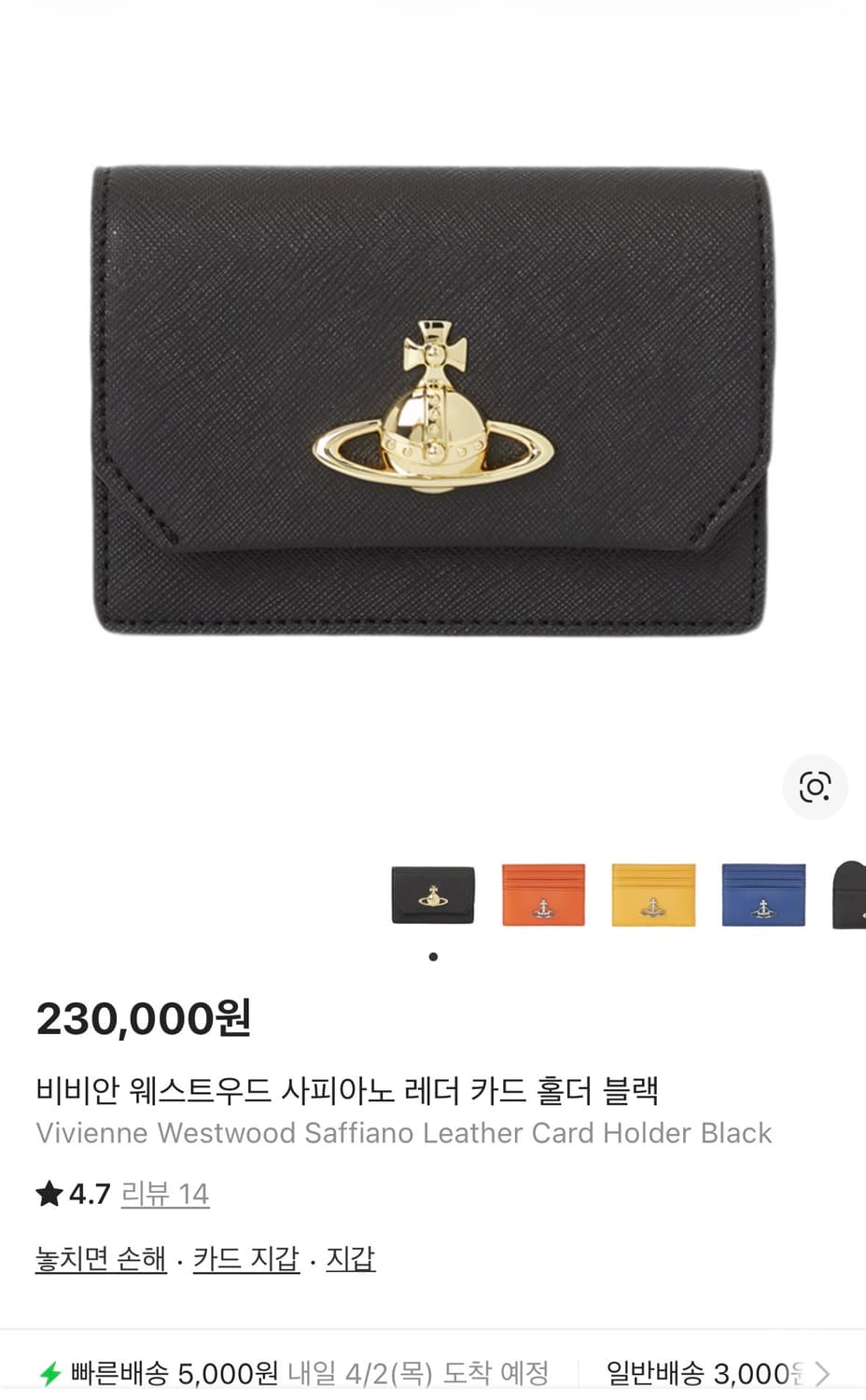The width and height of the screenshot is (866, 1400).
Task: Select the blue card holder thumbnail
Action: tap(762, 896)
